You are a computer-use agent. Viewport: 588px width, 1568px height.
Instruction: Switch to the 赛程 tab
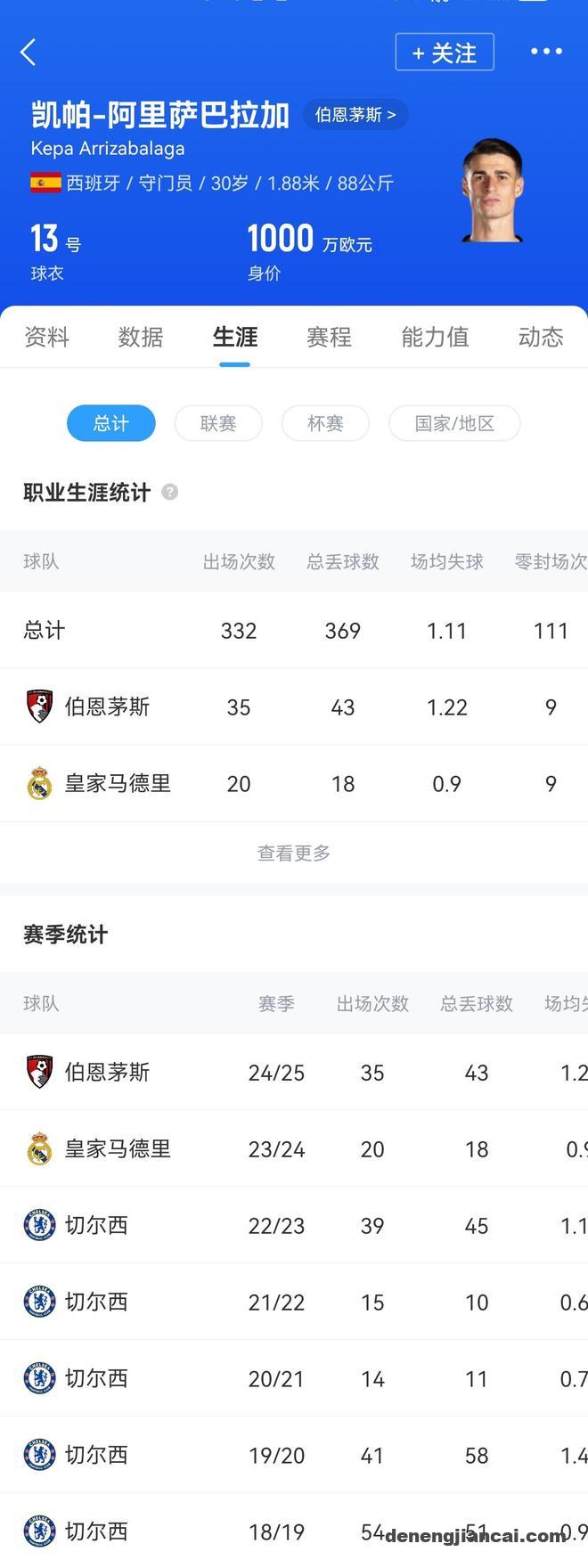click(x=329, y=337)
